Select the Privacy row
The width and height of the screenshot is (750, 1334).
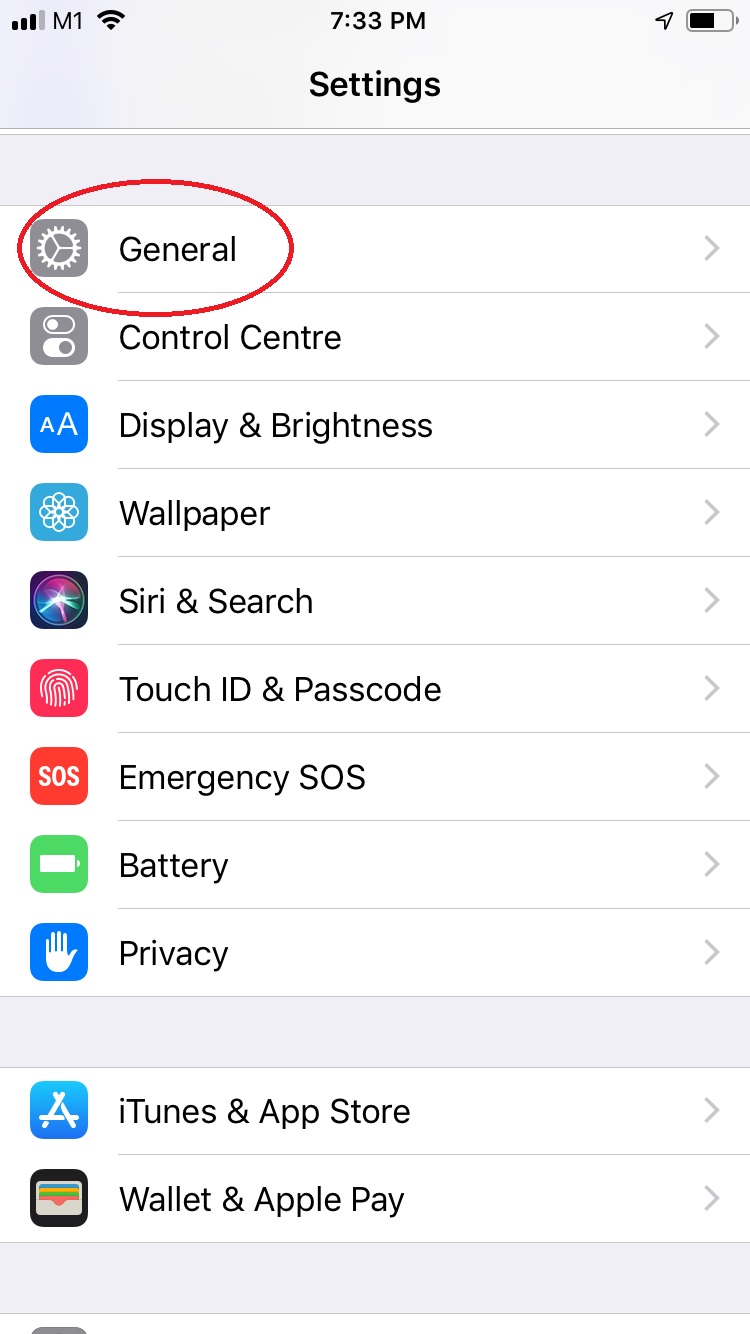click(375, 953)
